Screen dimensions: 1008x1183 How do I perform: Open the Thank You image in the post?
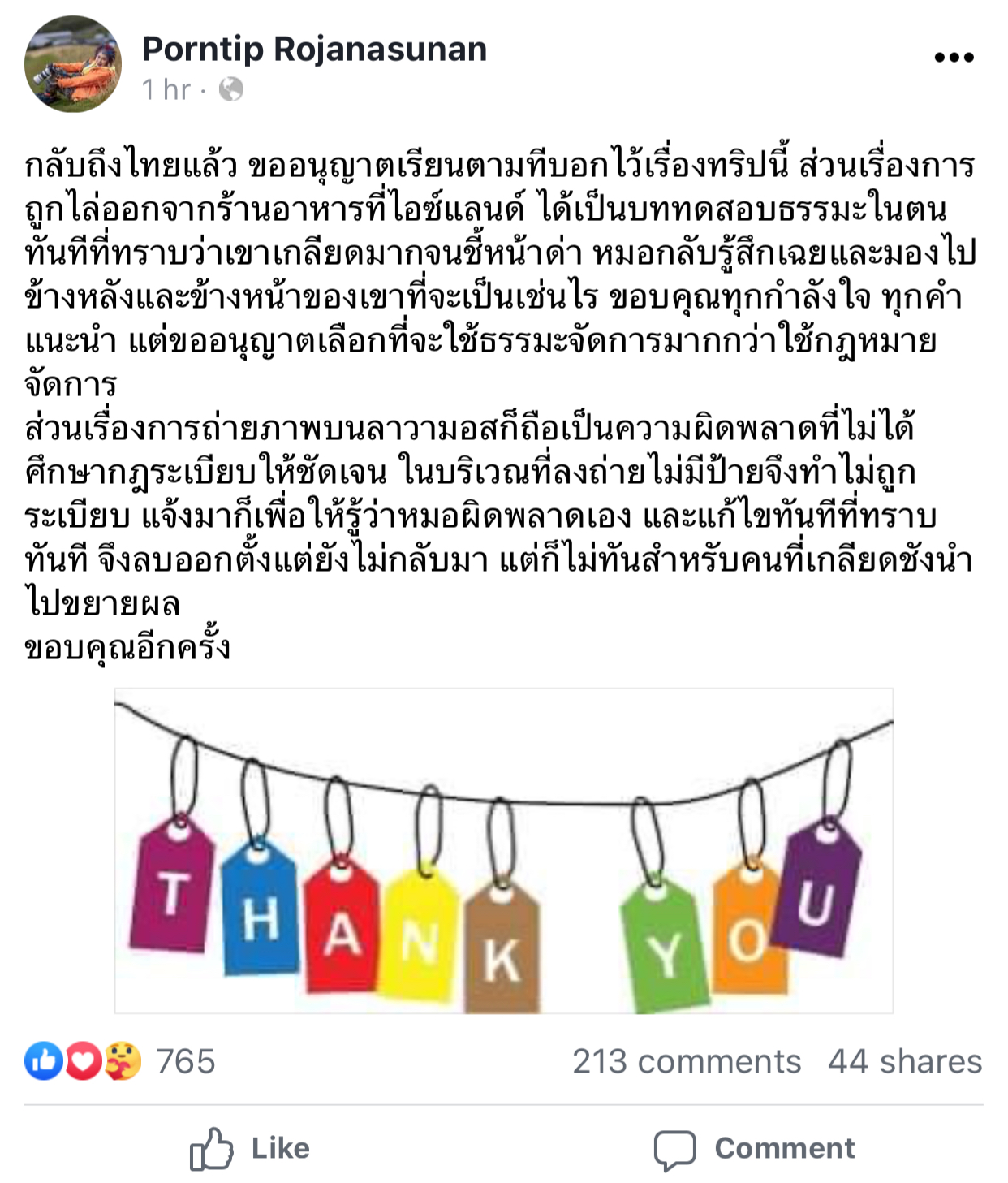tap(503, 851)
